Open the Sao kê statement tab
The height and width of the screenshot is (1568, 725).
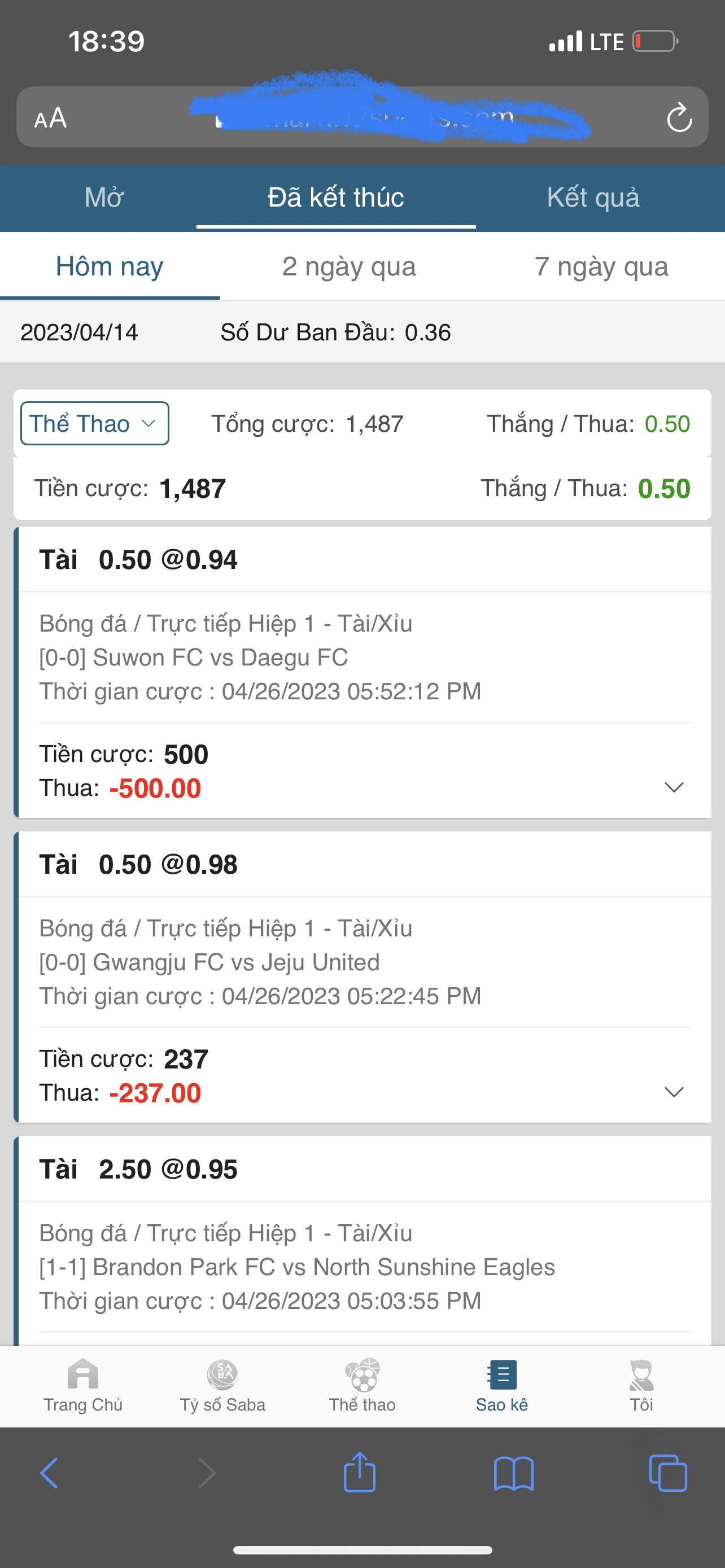point(501,1386)
